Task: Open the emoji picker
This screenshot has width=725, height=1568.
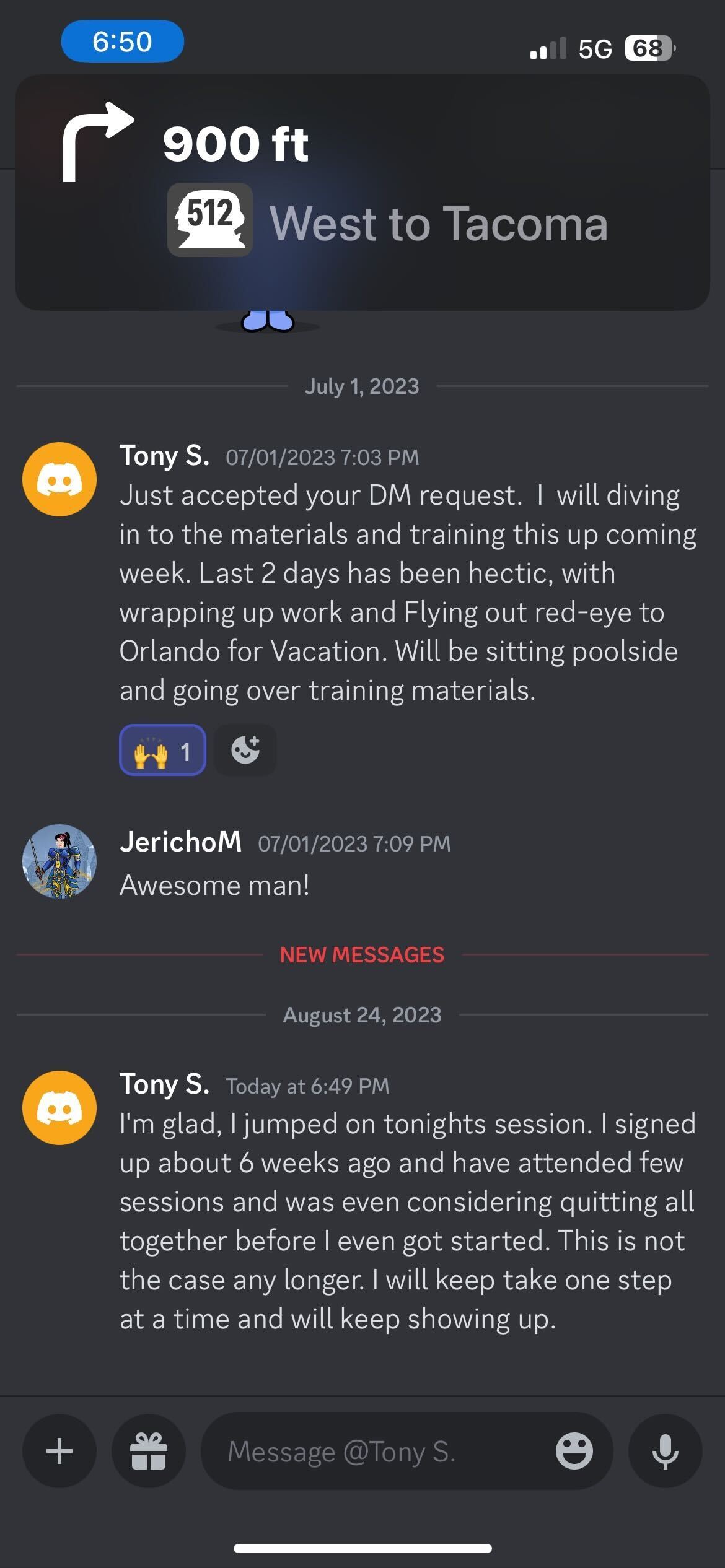Action: (x=574, y=1450)
